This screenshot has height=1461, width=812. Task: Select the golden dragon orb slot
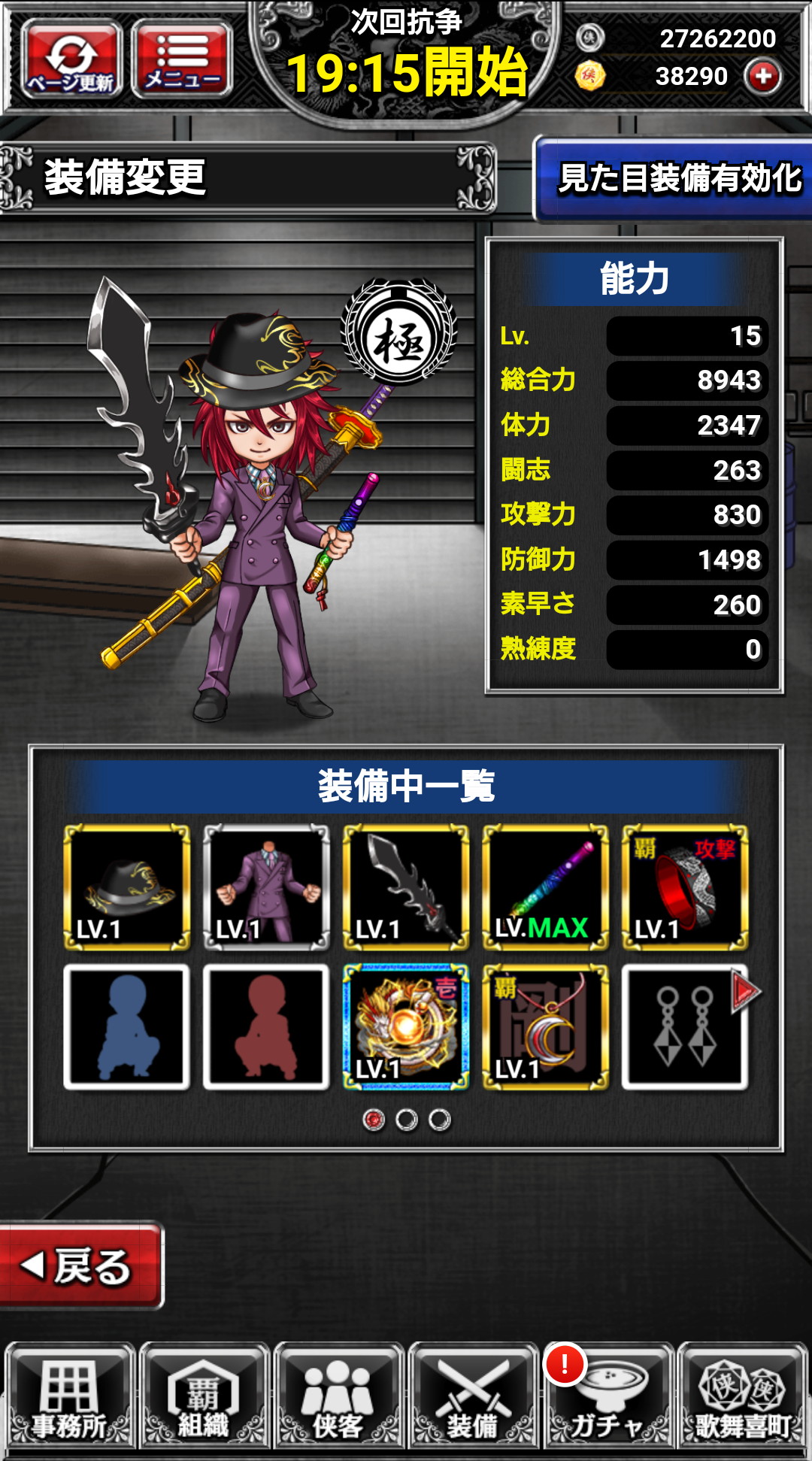click(x=406, y=1027)
